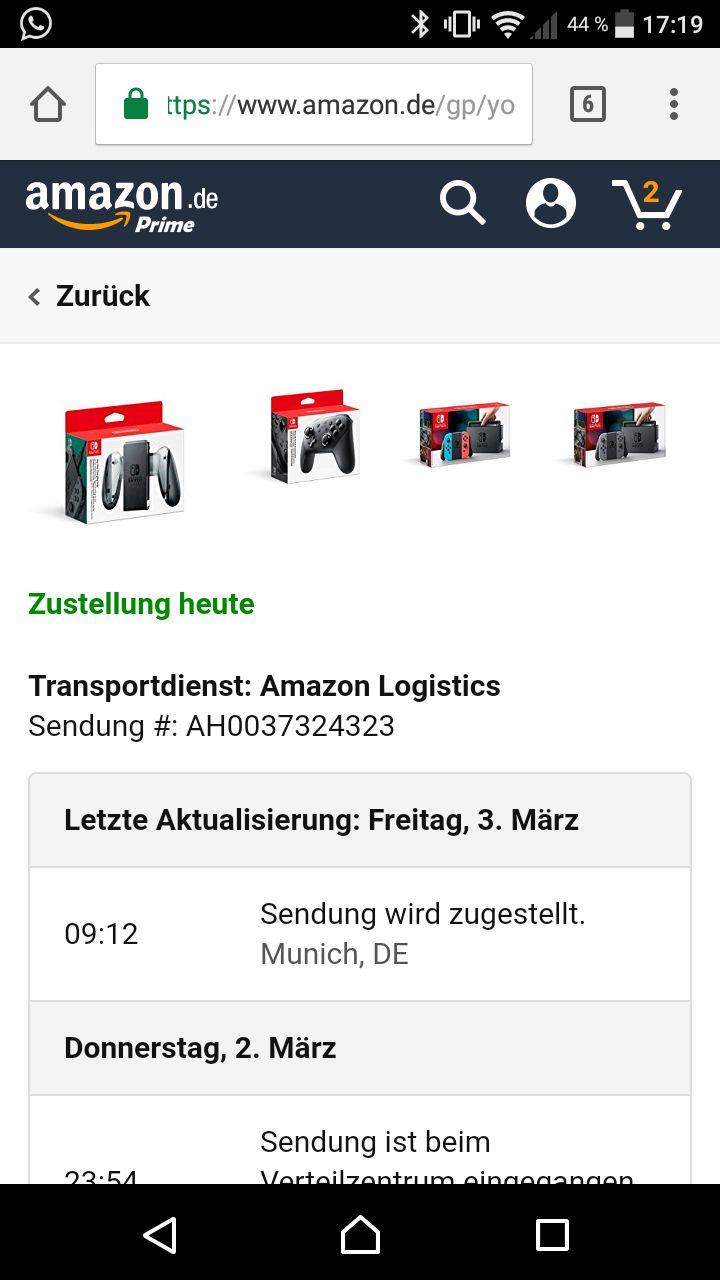720x1280 pixels.
Task: Tap the Chrome home button
Action: (x=48, y=104)
